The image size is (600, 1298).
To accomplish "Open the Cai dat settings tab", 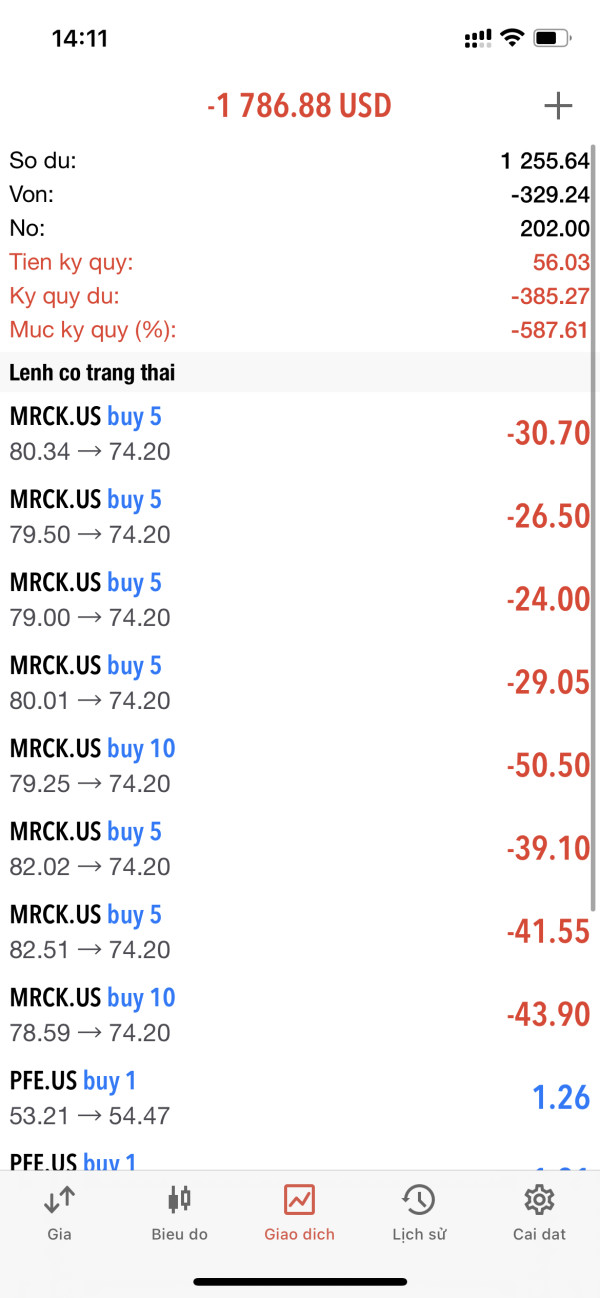I will point(539,1212).
